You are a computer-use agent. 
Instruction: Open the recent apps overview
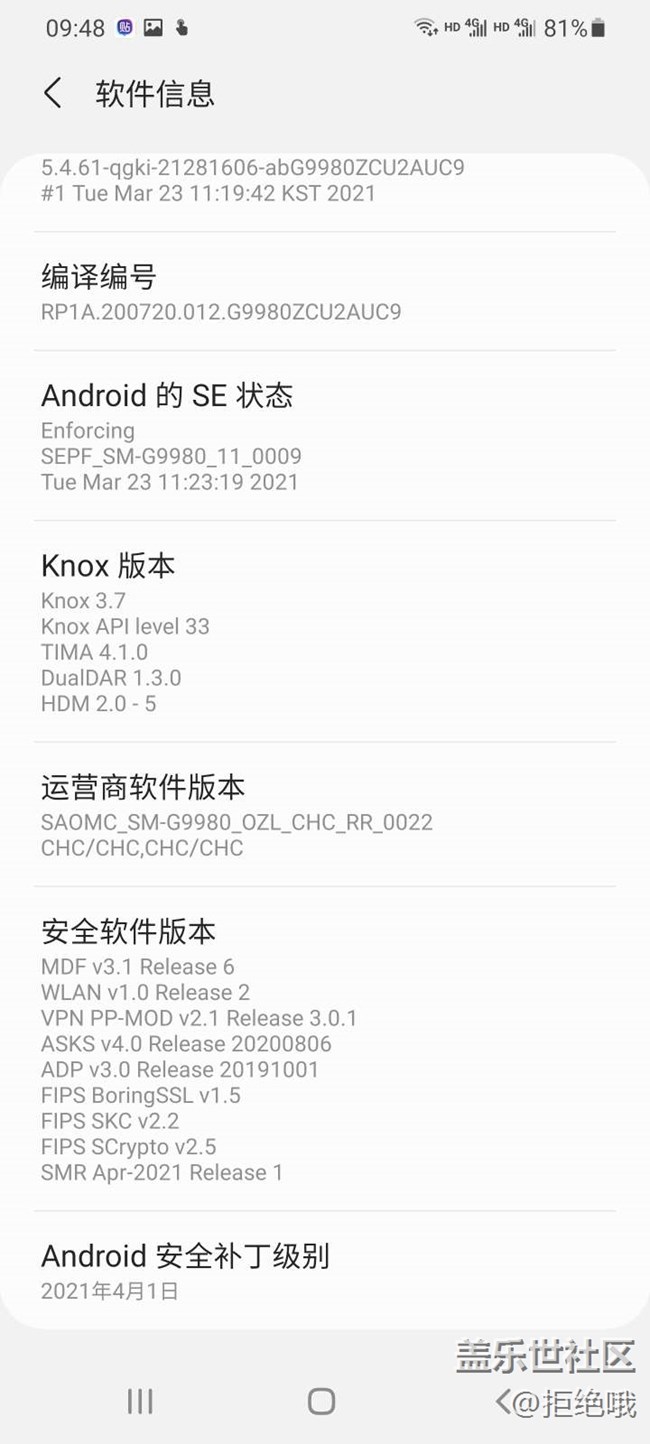(140, 1401)
